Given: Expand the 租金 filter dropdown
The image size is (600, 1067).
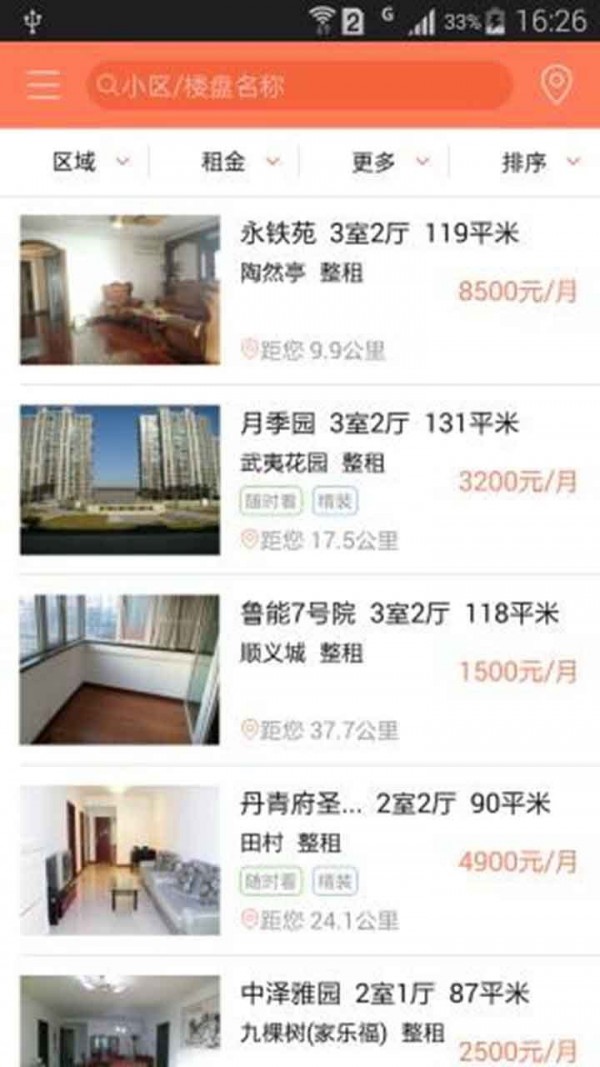Looking at the screenshot, I should (x=240, y=162).
